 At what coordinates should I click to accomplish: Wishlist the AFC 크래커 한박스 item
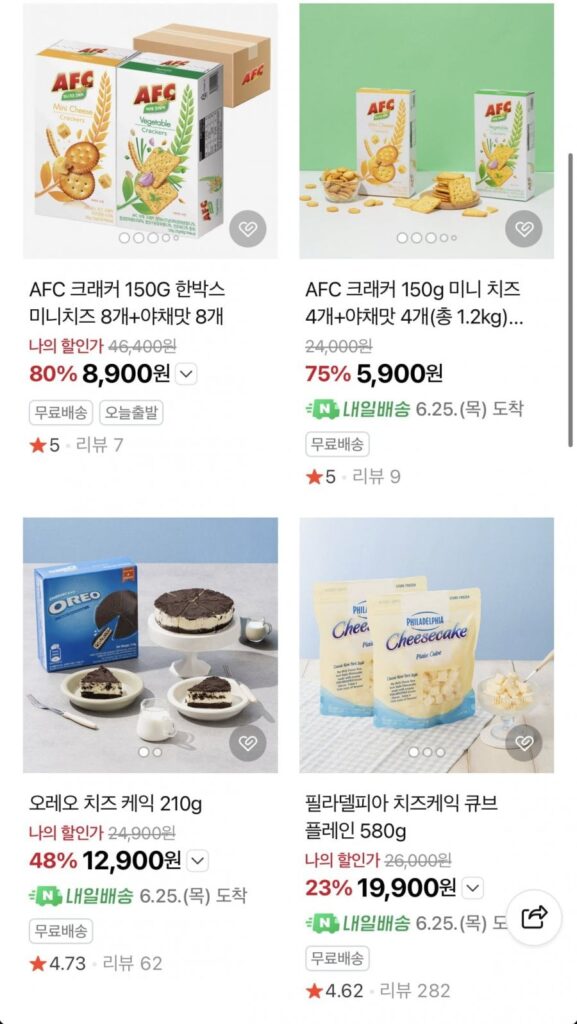[248, 229]
